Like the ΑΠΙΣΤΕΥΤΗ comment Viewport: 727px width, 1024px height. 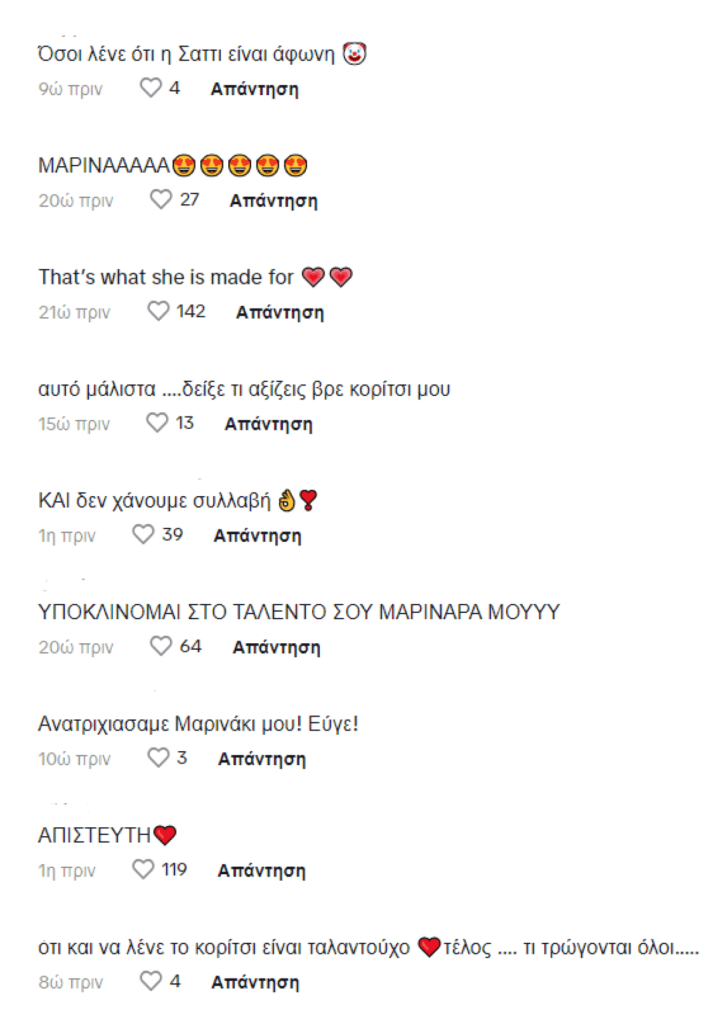(144, 870)
